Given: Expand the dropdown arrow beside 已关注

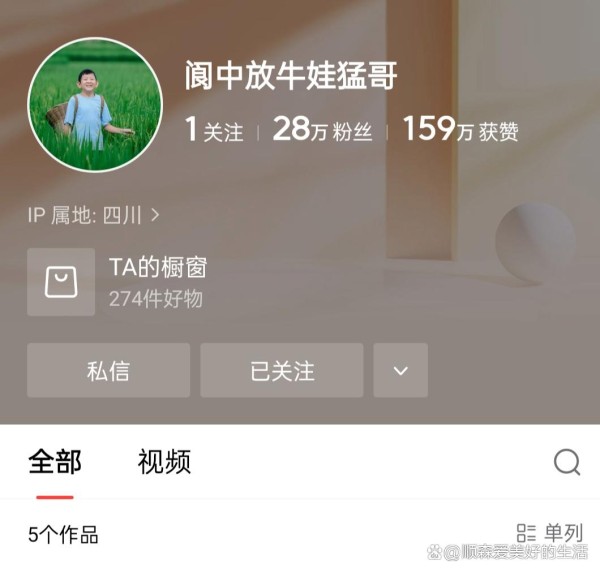Looking at the screenshot, I should pos(400,370).
